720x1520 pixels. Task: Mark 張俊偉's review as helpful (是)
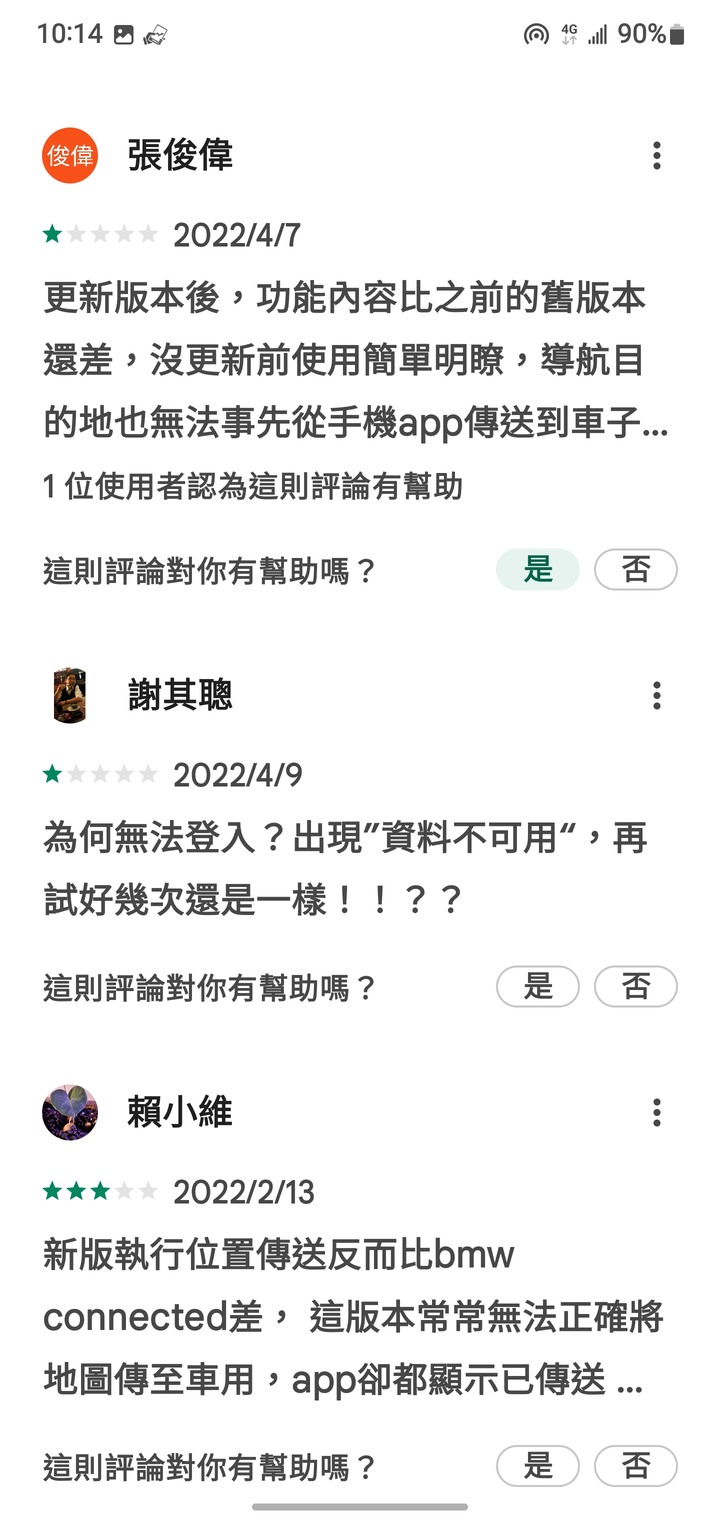click(538, 571)
